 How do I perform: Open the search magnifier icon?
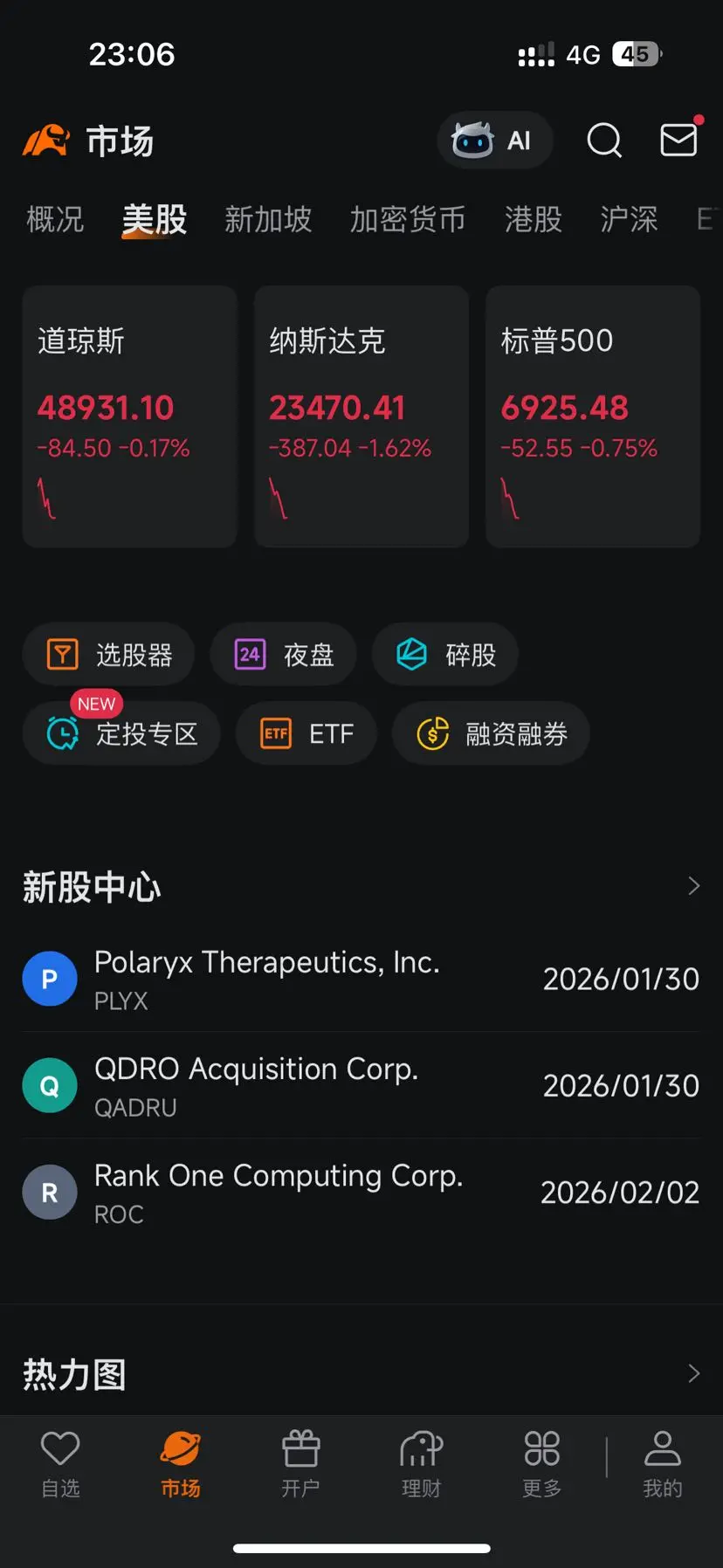click(603, 140)
